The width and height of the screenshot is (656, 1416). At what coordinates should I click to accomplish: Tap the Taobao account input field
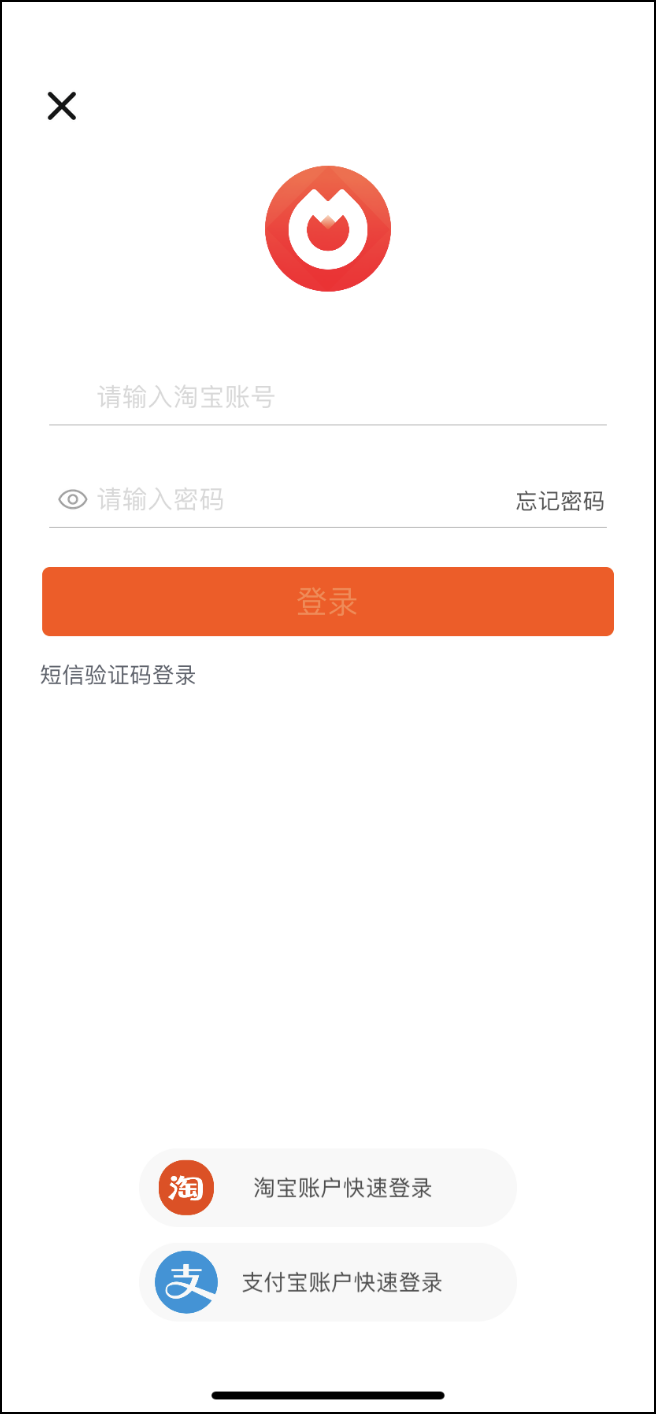328,397
